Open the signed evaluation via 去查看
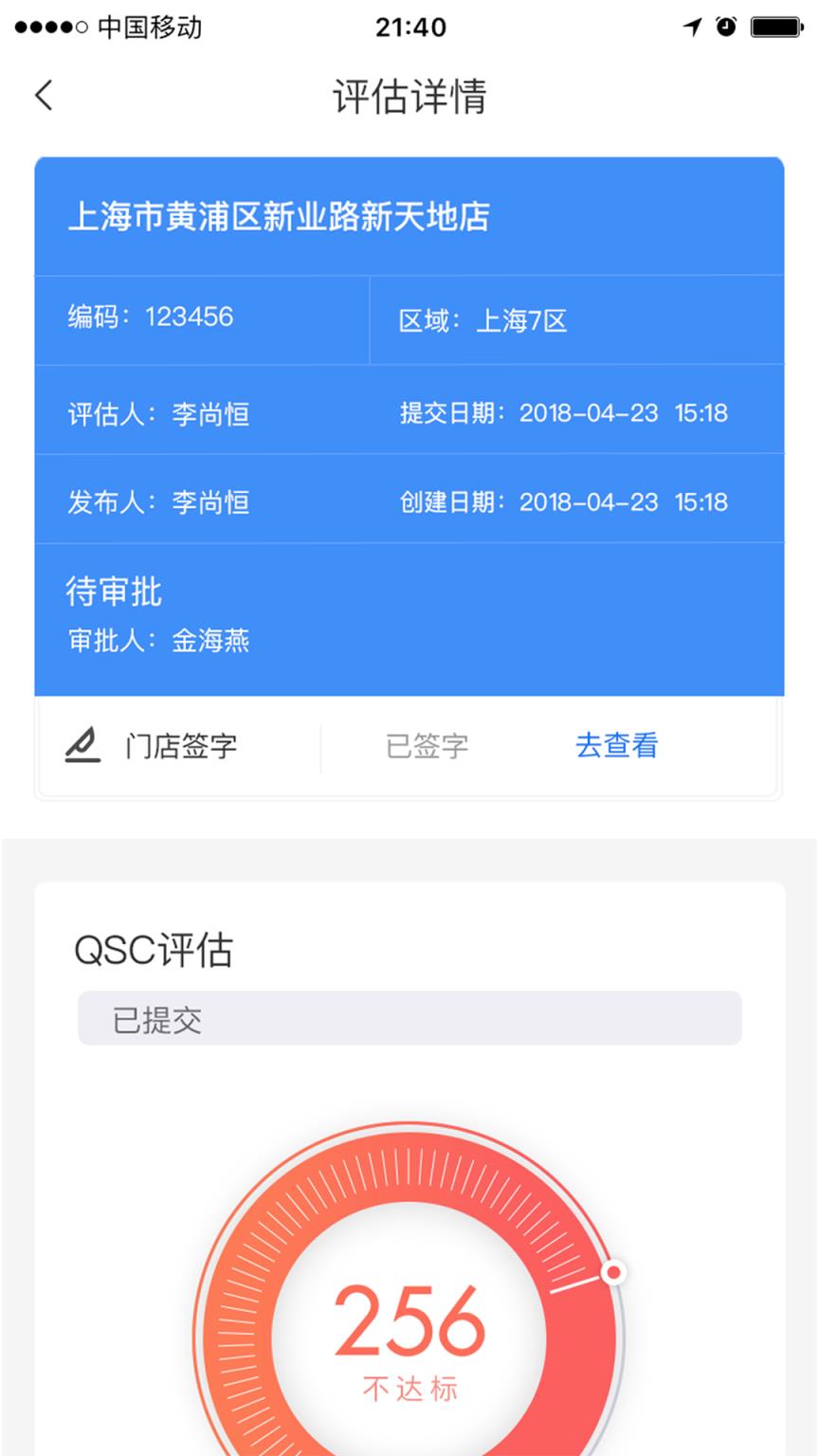This screenshot has height=1456, width=819. (x=621, y=746)
